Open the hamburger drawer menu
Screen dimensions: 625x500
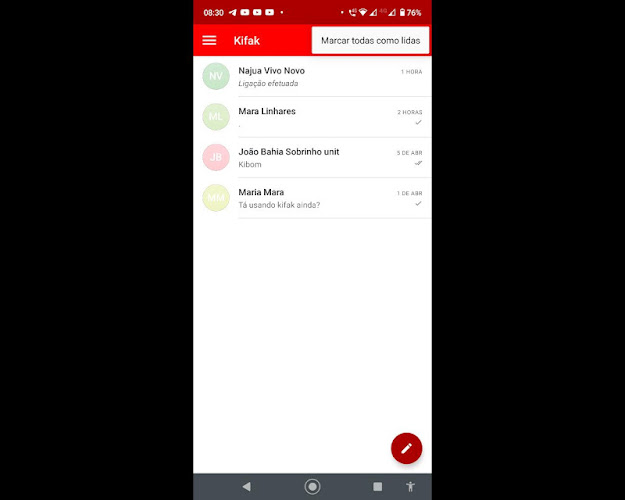point(209,40)
